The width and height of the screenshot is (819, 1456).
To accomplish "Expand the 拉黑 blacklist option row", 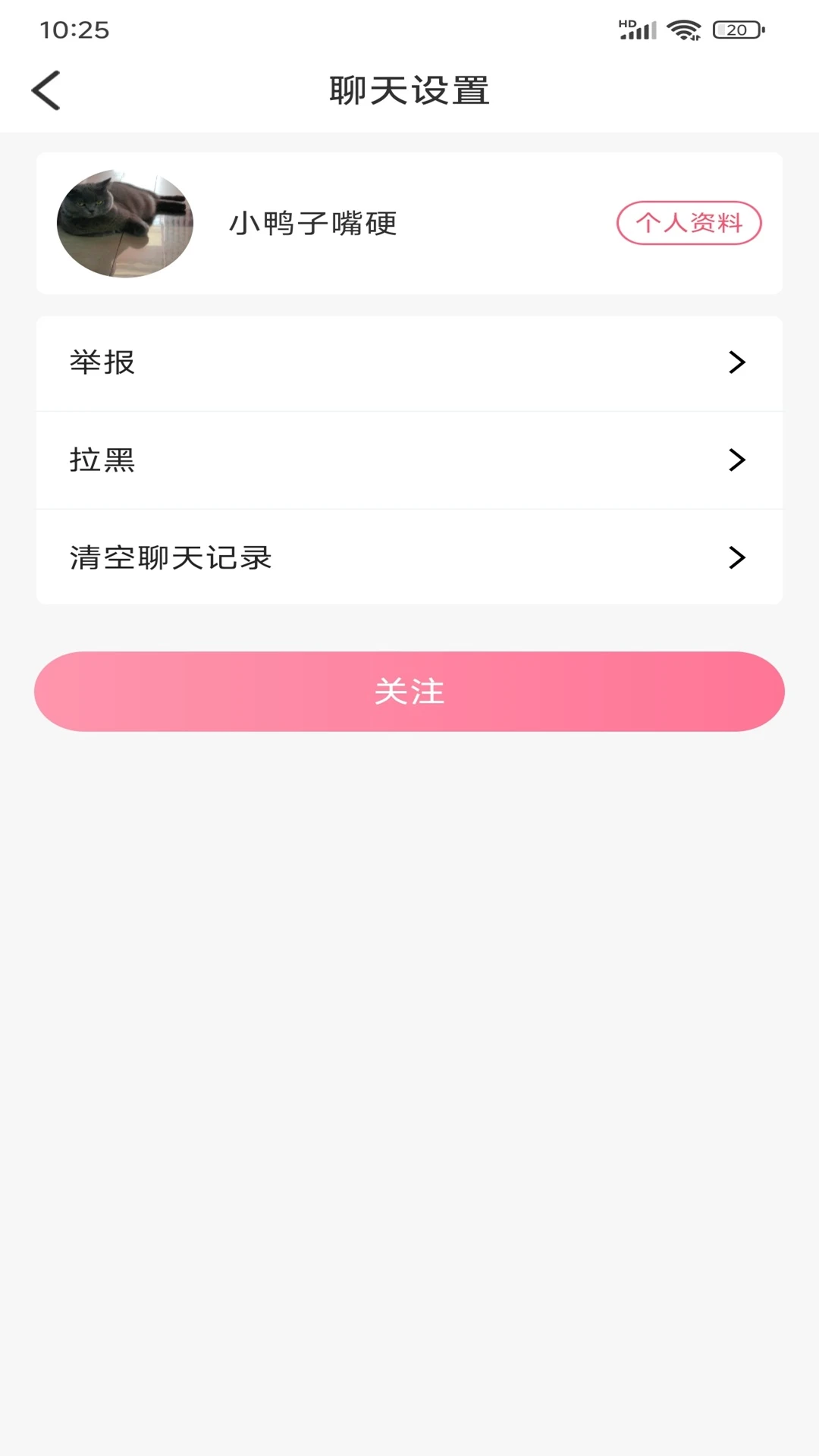I will [409, 460].
